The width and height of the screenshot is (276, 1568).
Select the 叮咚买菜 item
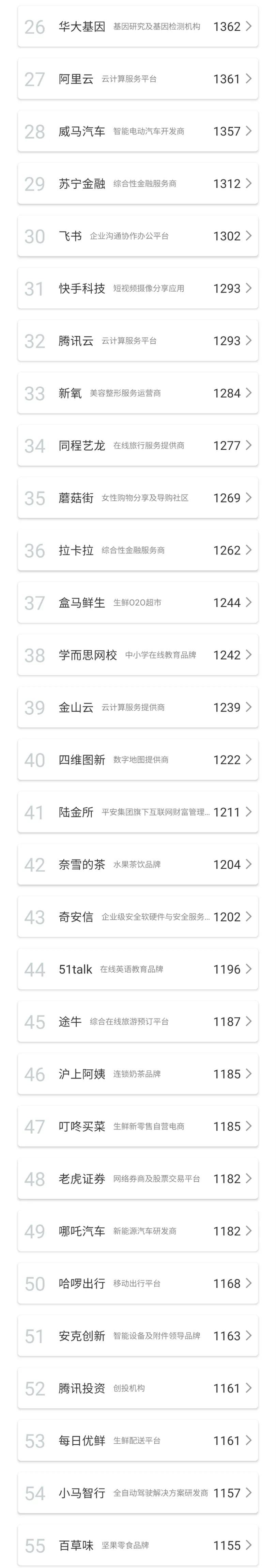[x=138, y=1126]
